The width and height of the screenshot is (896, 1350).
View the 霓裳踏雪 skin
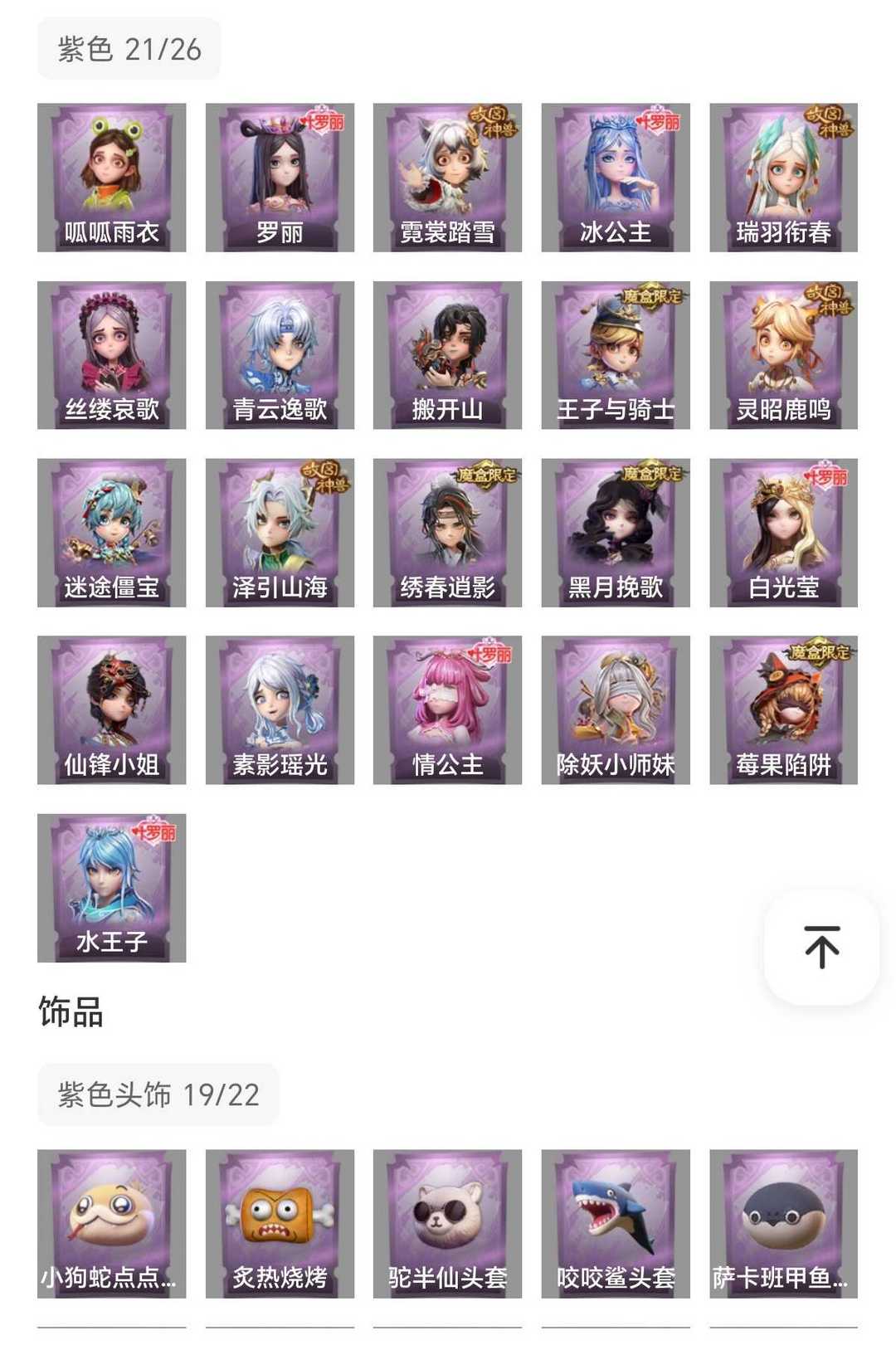447,177
